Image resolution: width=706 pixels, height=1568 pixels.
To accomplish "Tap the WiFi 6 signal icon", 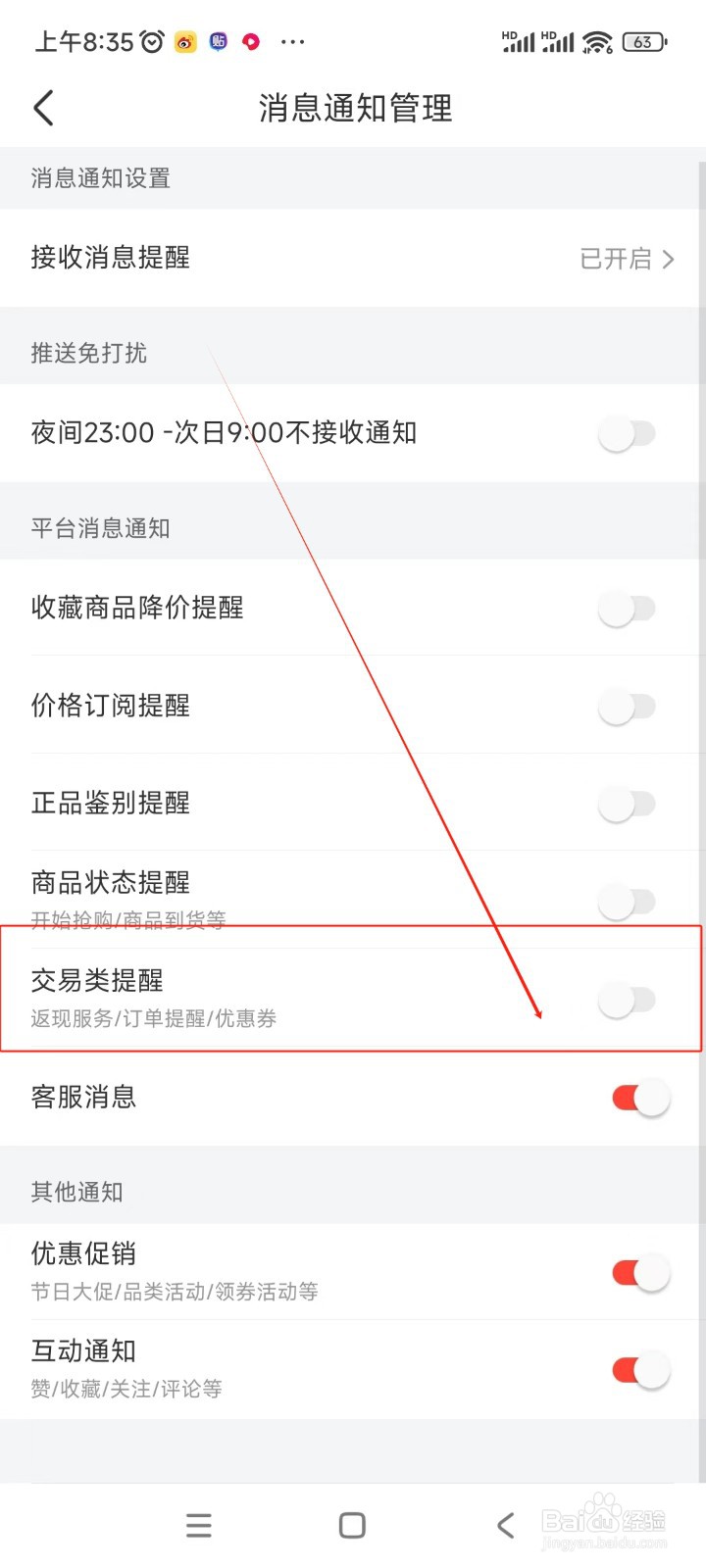I will click(598, 41).
